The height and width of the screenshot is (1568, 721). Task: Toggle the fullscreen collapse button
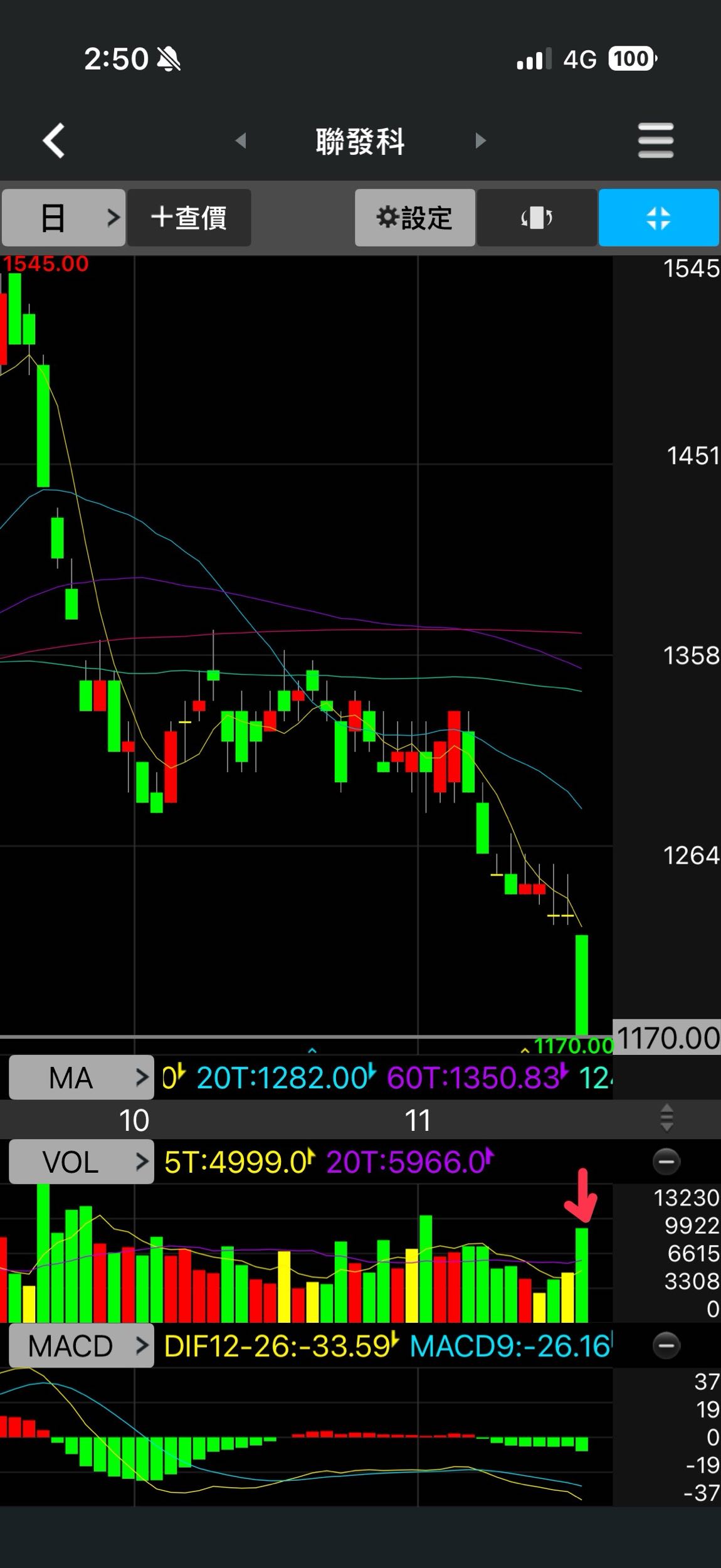(658, 218)
